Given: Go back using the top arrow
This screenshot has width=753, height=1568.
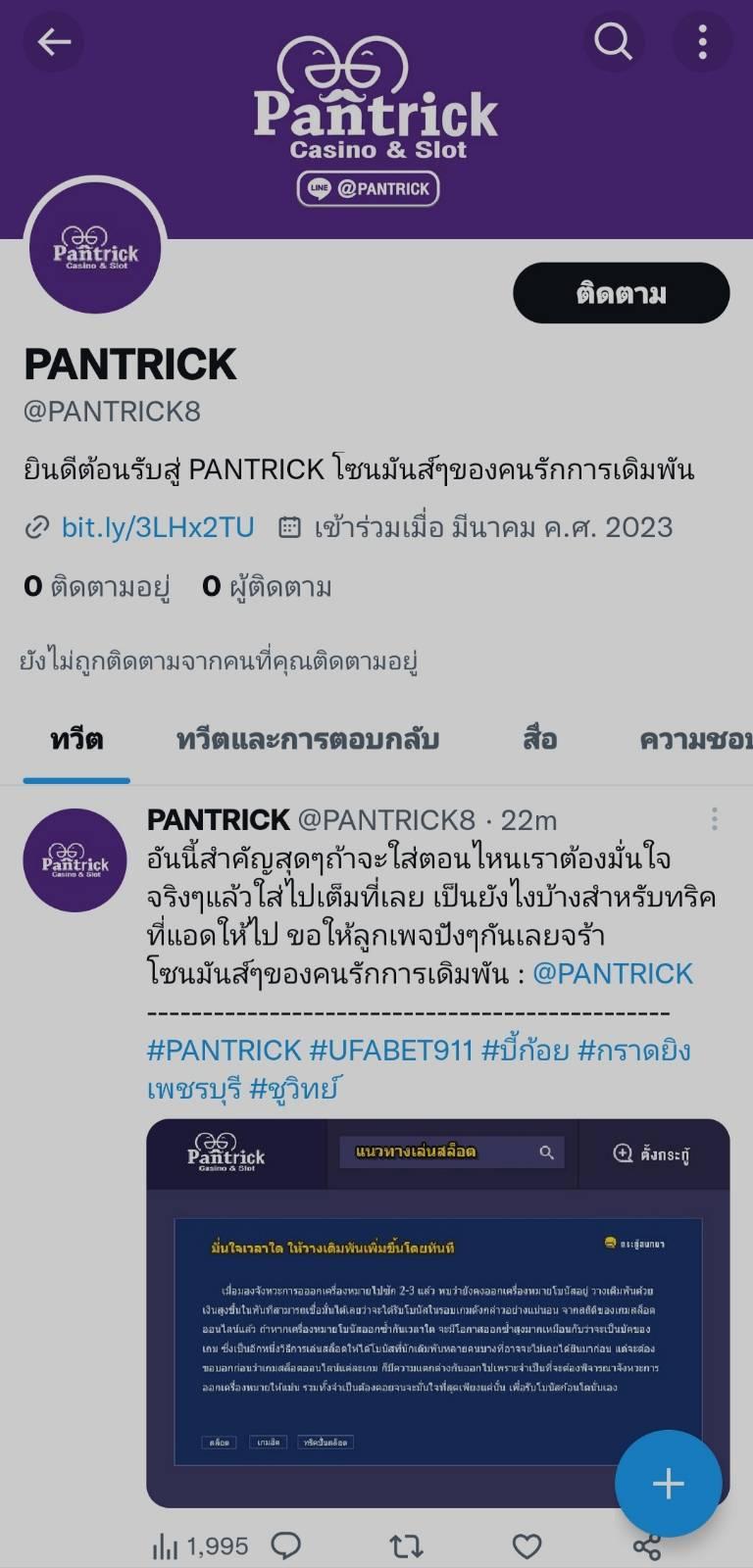Looking at the screenshot, I should [x=54, y=42].
